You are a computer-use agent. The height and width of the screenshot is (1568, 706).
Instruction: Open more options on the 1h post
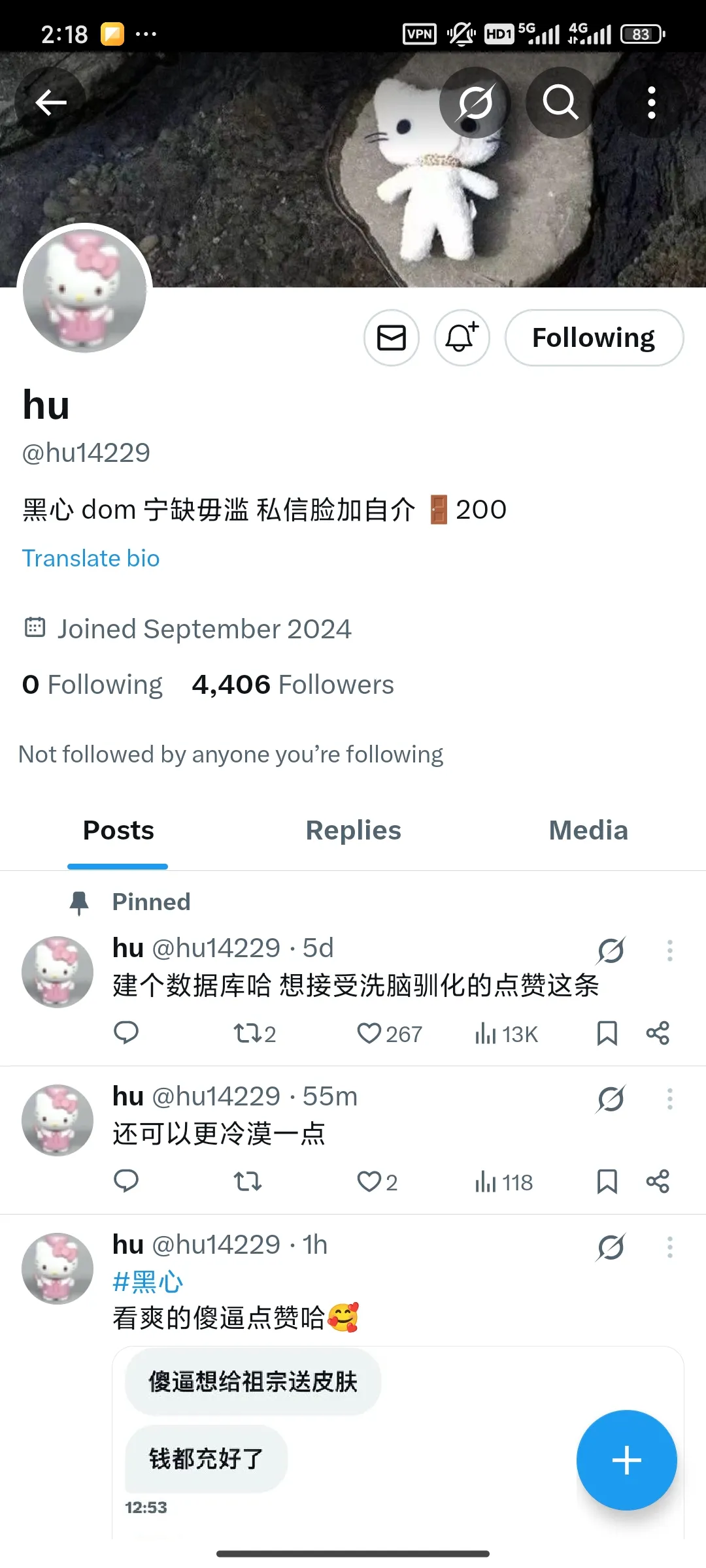click(x=669, y=1247)
